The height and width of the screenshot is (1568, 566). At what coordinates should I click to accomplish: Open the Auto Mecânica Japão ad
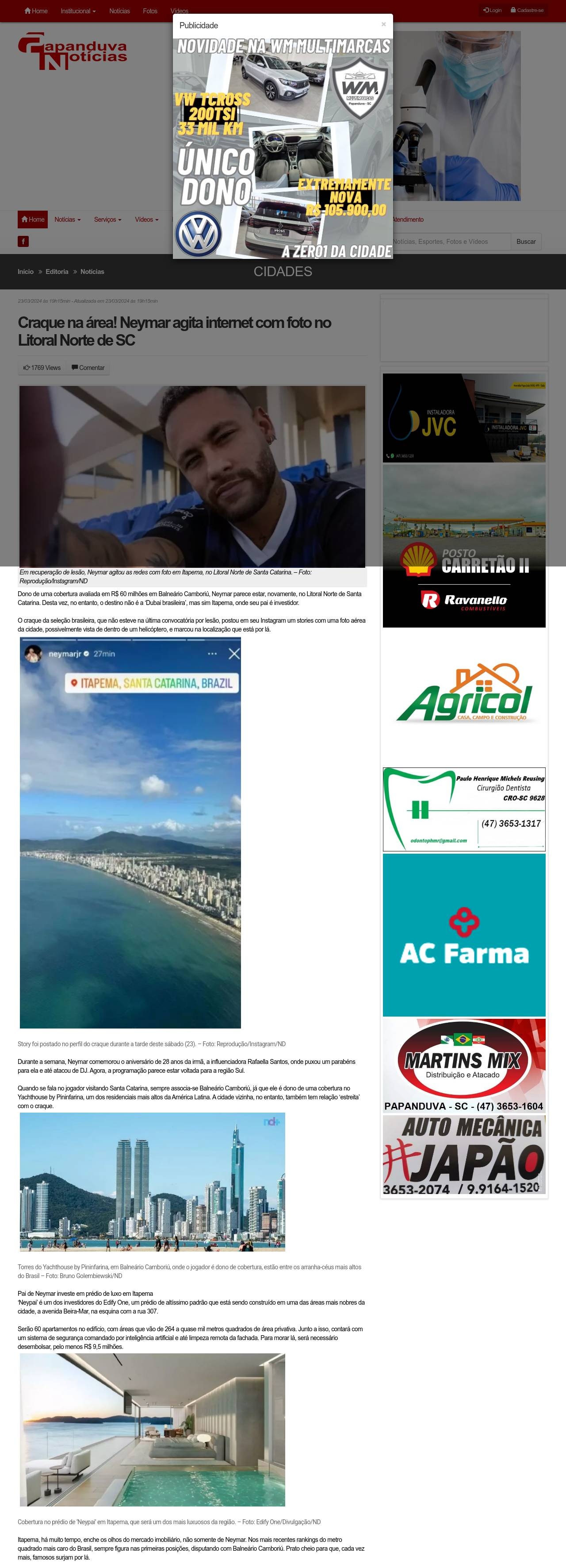(x=464, y=1155)
